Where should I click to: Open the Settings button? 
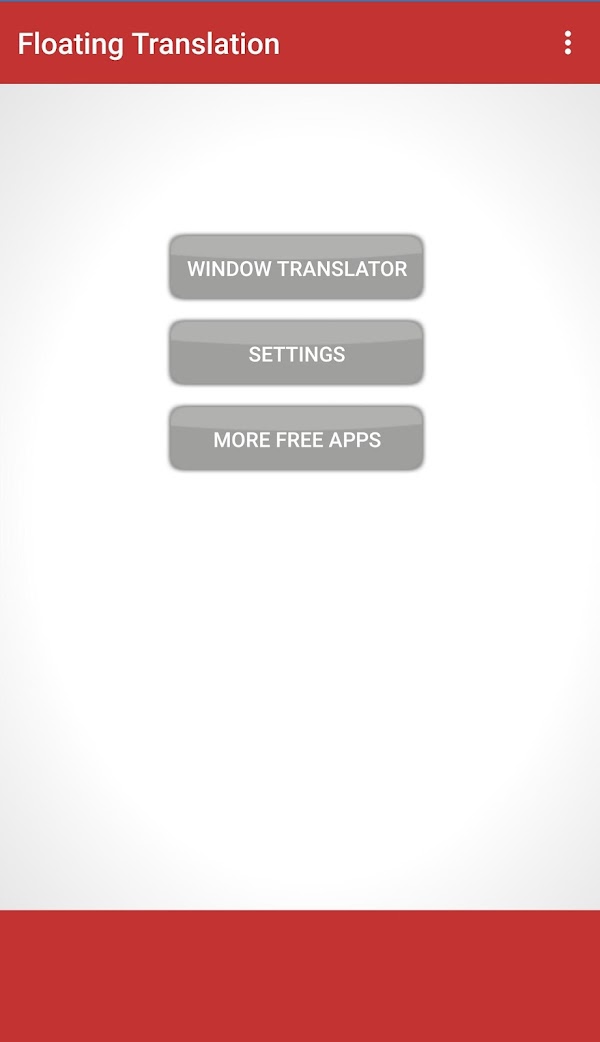(x=296, y=354)
